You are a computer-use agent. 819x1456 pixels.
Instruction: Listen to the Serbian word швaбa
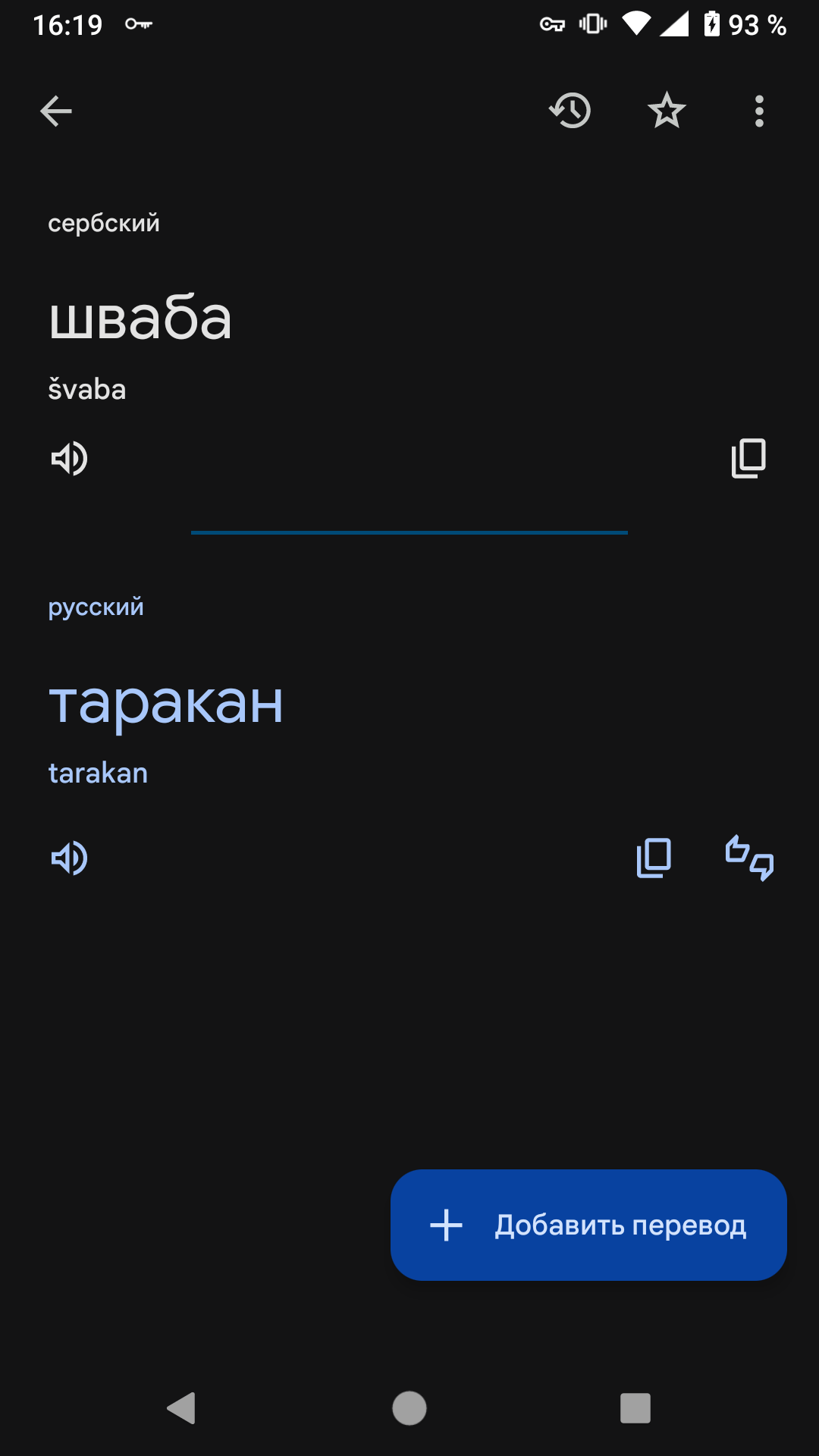point(69,458)
